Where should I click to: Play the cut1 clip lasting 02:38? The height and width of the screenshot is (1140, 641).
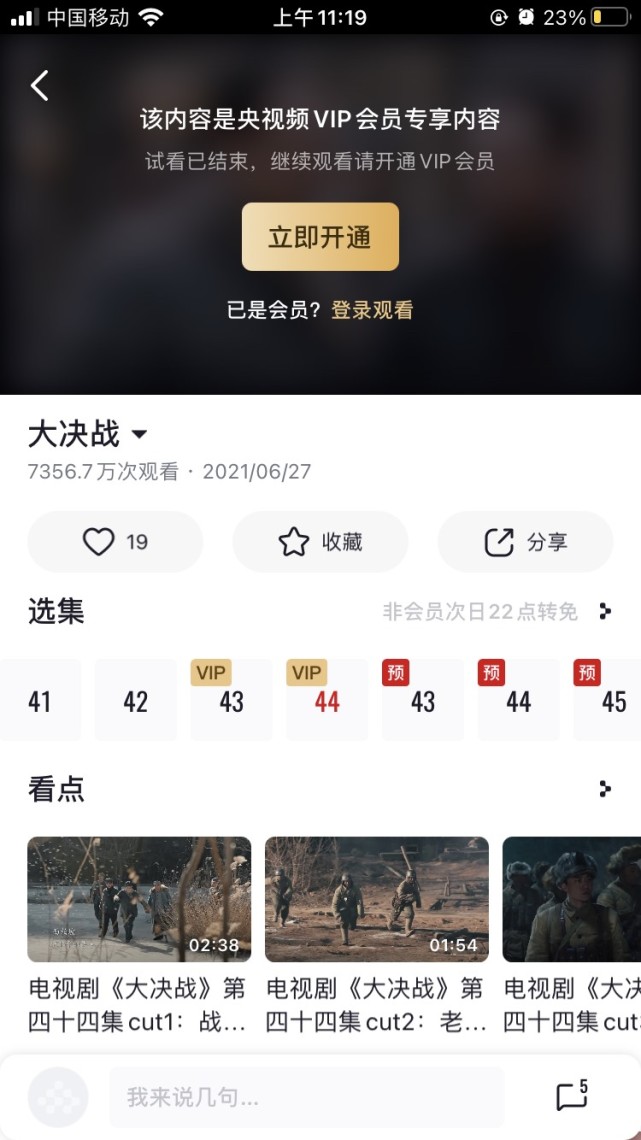coord(139,899)
